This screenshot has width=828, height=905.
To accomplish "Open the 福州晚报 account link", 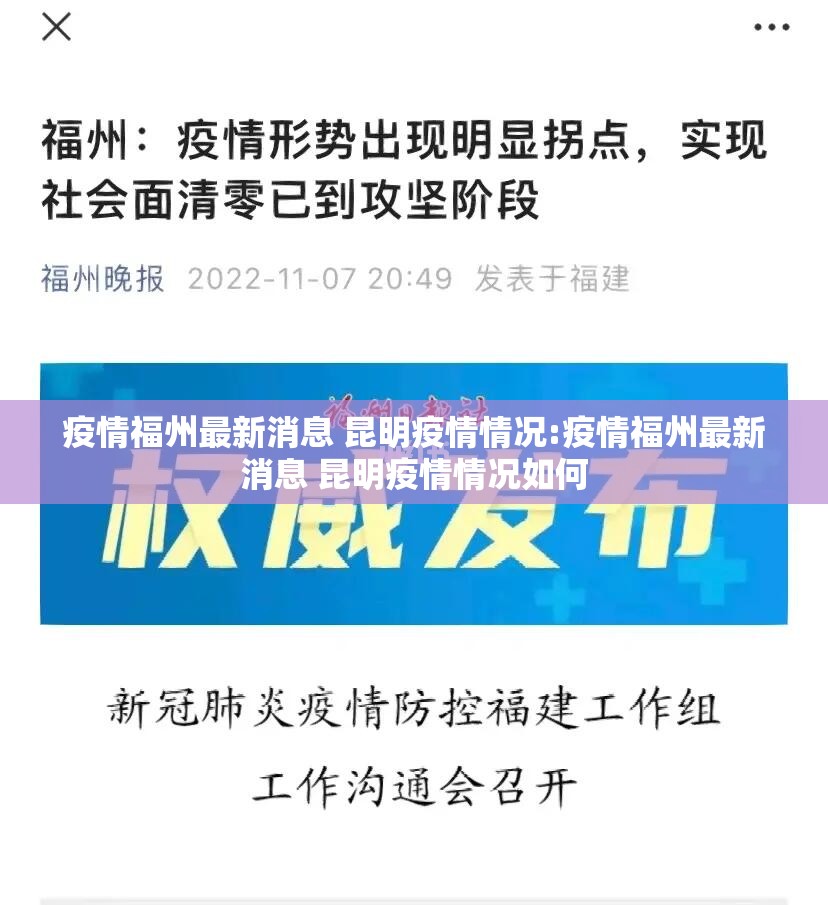I will [102, 278].
